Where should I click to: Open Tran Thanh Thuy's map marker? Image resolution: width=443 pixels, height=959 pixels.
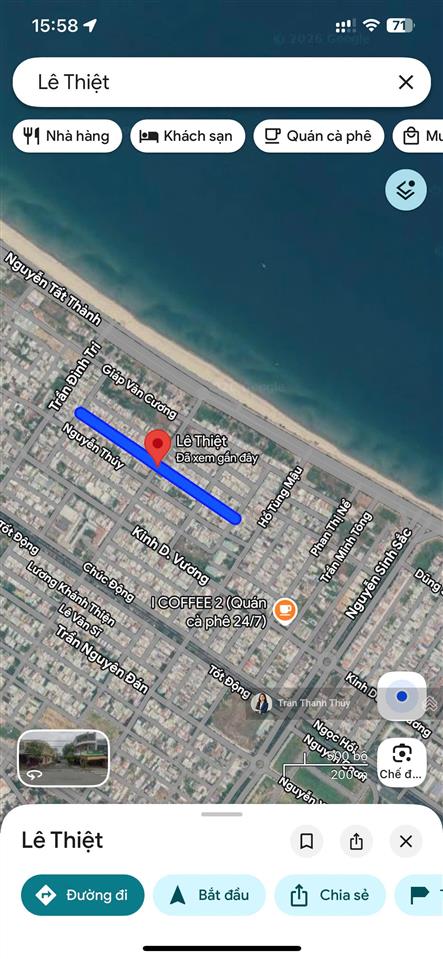tap(261, 703)
